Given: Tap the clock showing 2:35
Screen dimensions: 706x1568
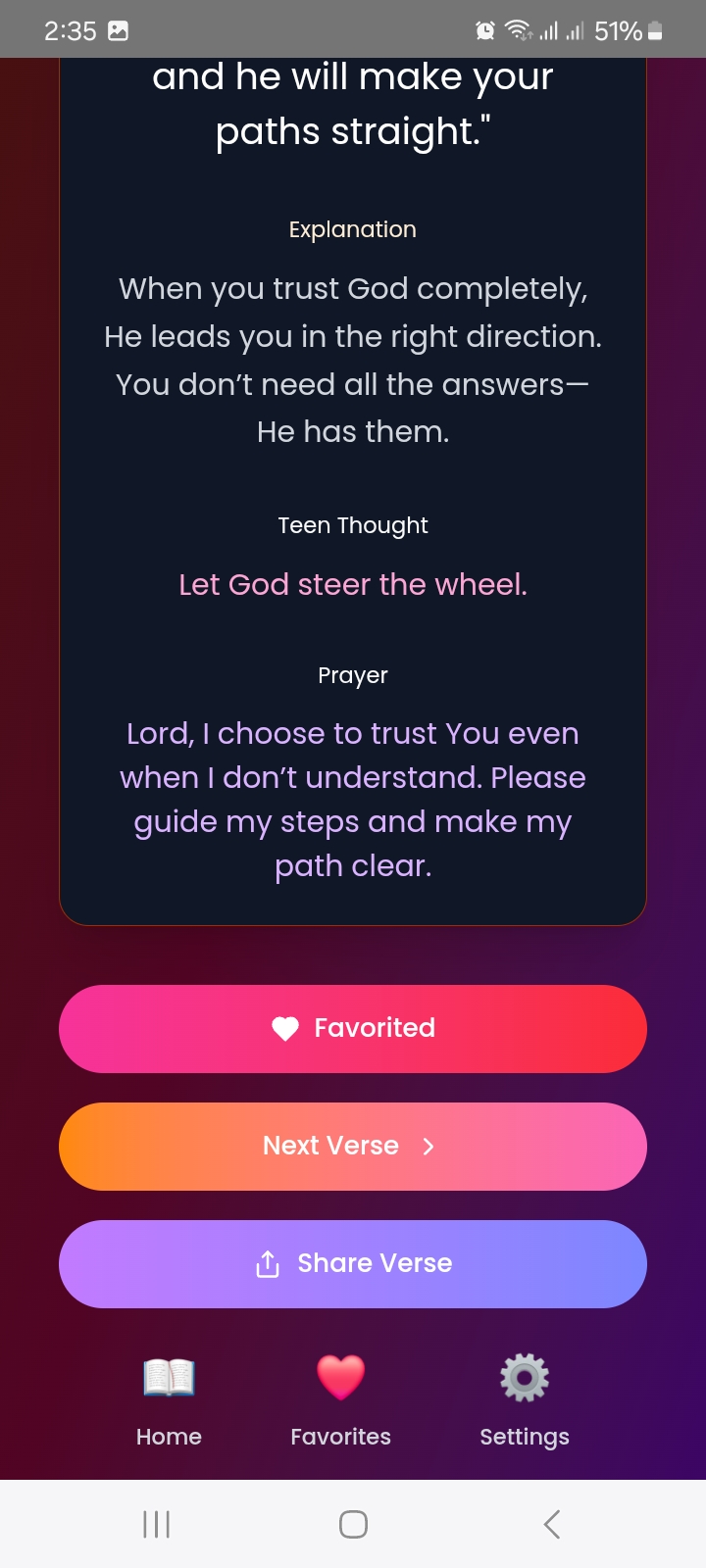Looking at the screenshot, I should [x=69, y=29].
